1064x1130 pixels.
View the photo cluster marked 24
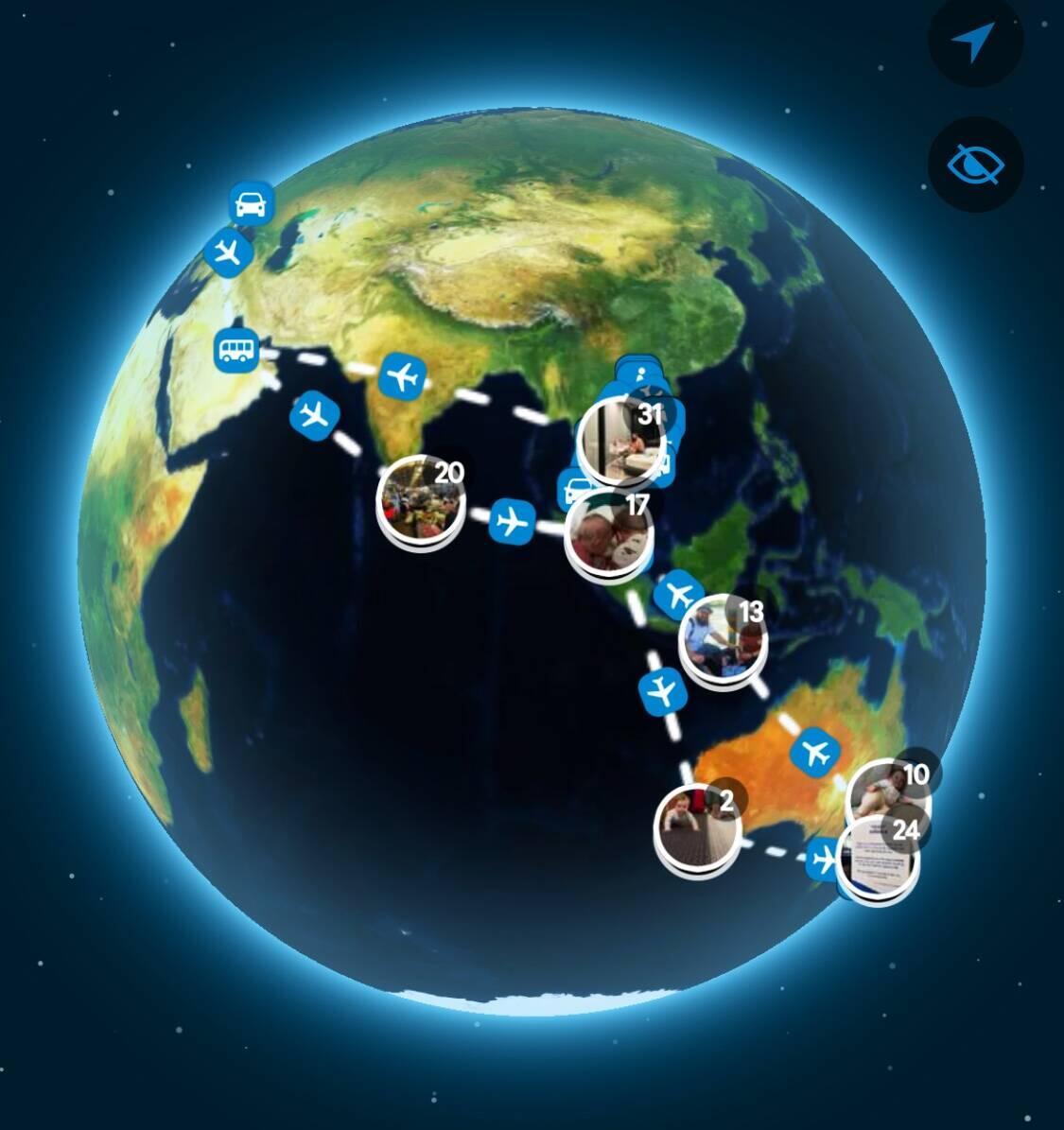tap(880, 862)
